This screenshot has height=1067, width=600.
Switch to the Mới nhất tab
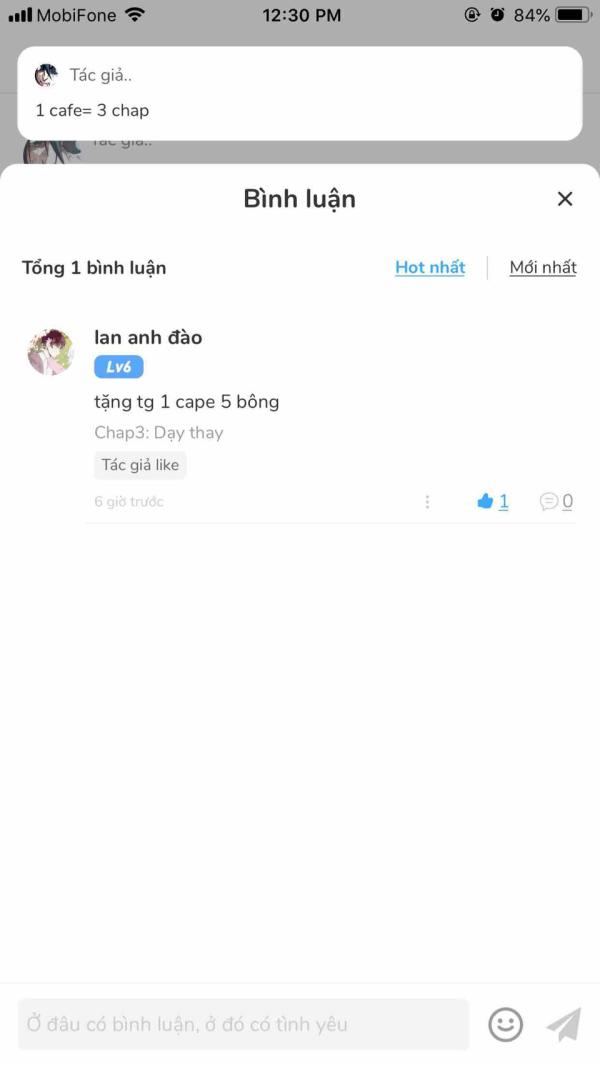pos(543,267)
